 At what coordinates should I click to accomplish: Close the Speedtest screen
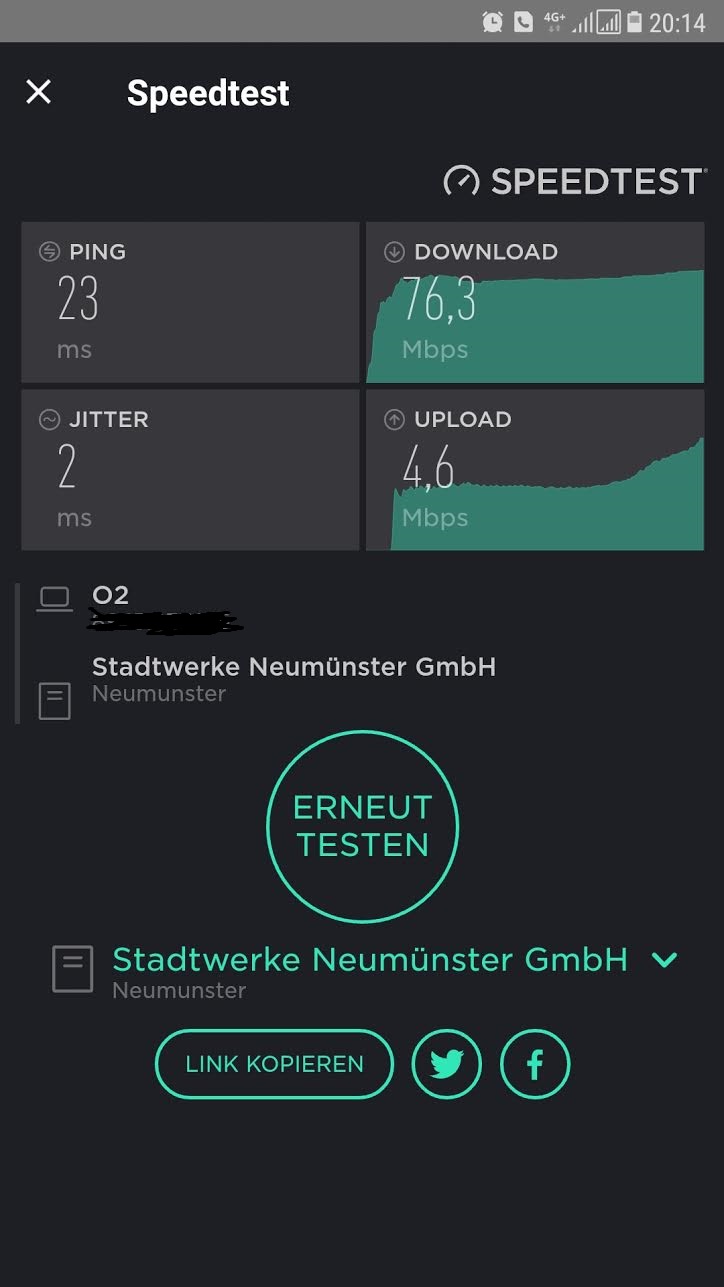[38, 92]
